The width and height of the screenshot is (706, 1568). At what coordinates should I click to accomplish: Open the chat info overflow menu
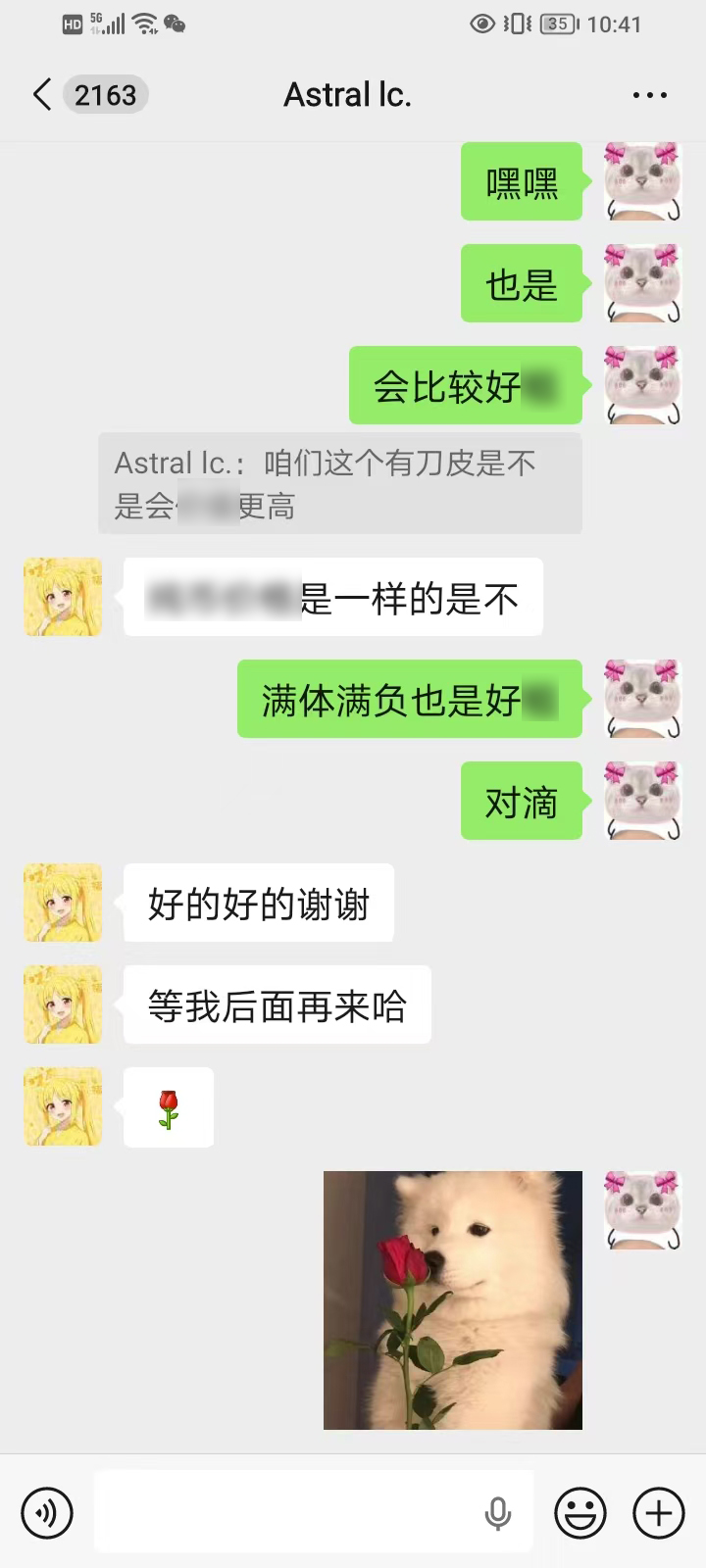(x=649, y=95)
